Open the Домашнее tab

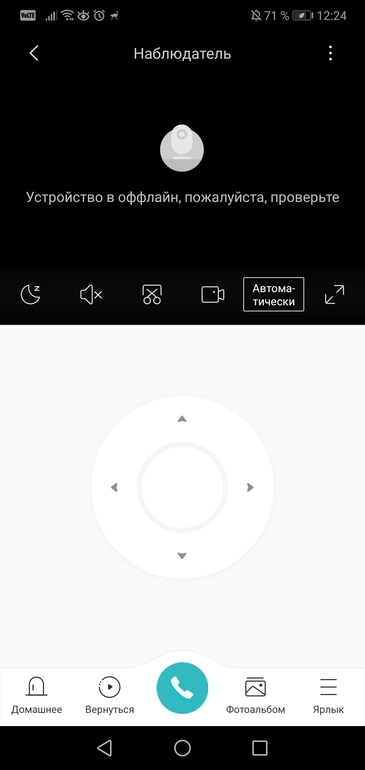point(37,695)
